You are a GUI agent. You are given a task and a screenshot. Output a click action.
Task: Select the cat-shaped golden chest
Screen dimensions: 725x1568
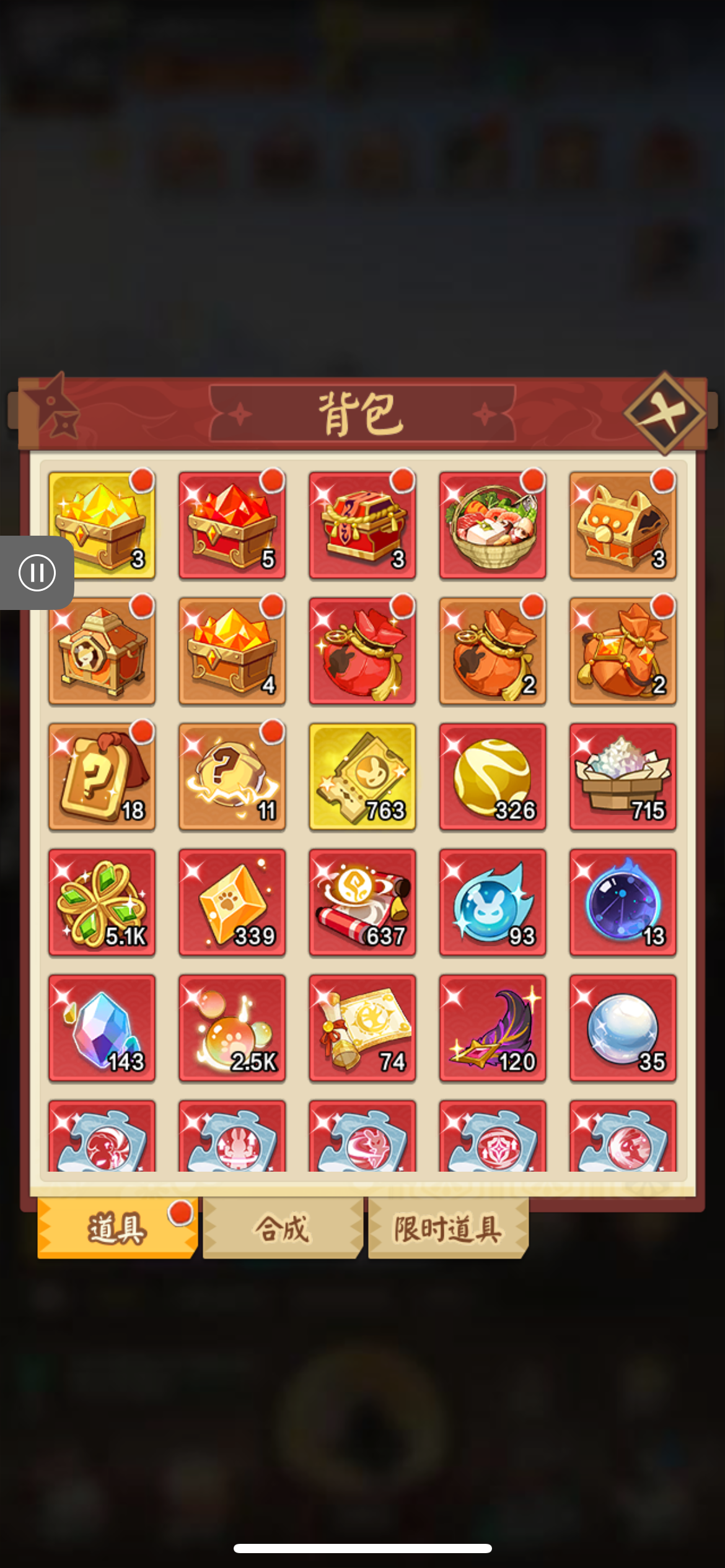click(622, 525)
